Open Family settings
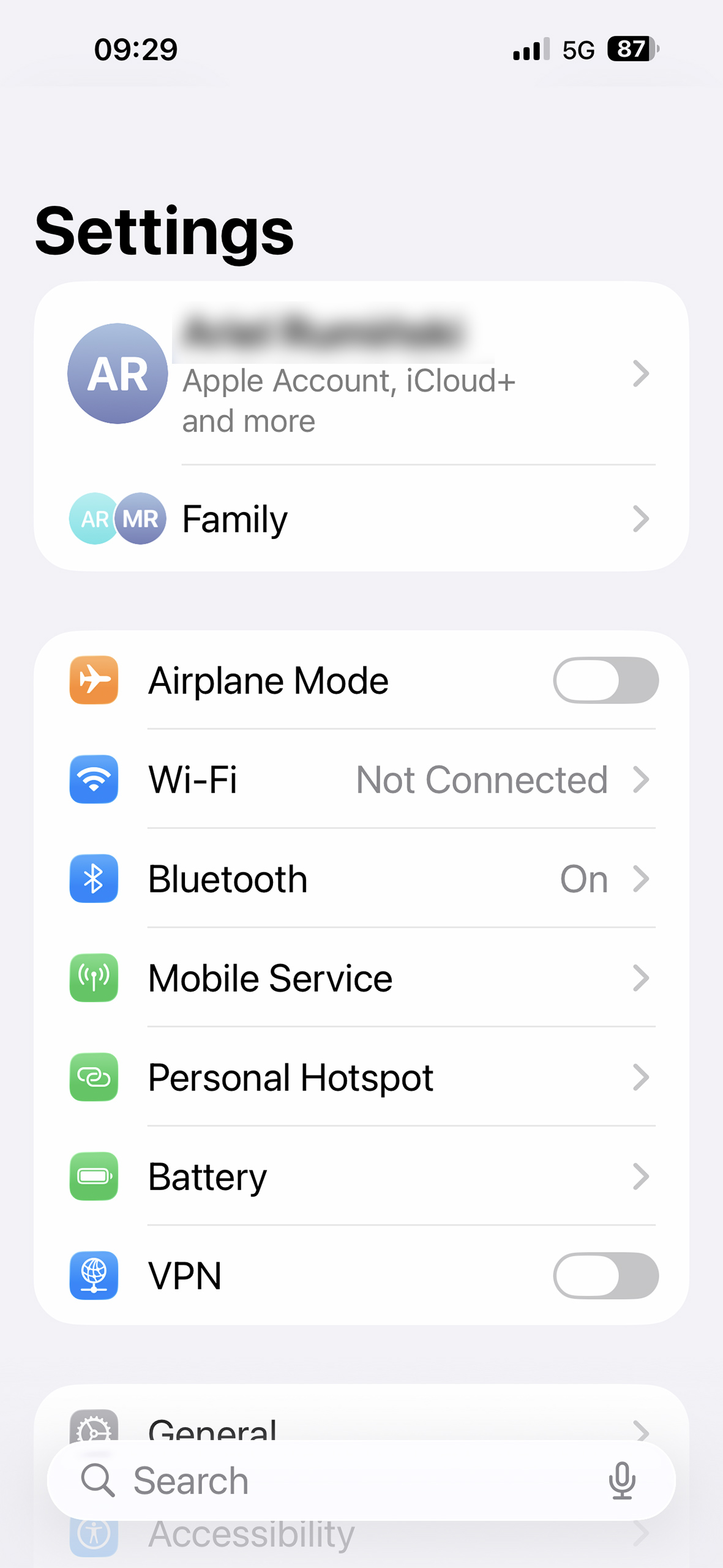Screen dimensions: 723x1568 tap(361, 519)
